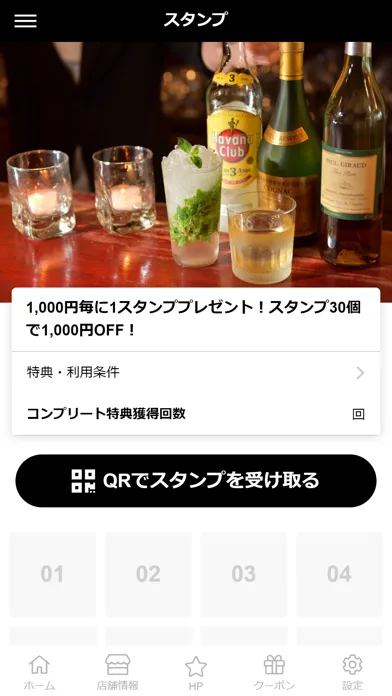Open the 特典・利用条件 row
Image resolution: width=392 pixels, height=696 pixels.
click(x=196, y=372)
